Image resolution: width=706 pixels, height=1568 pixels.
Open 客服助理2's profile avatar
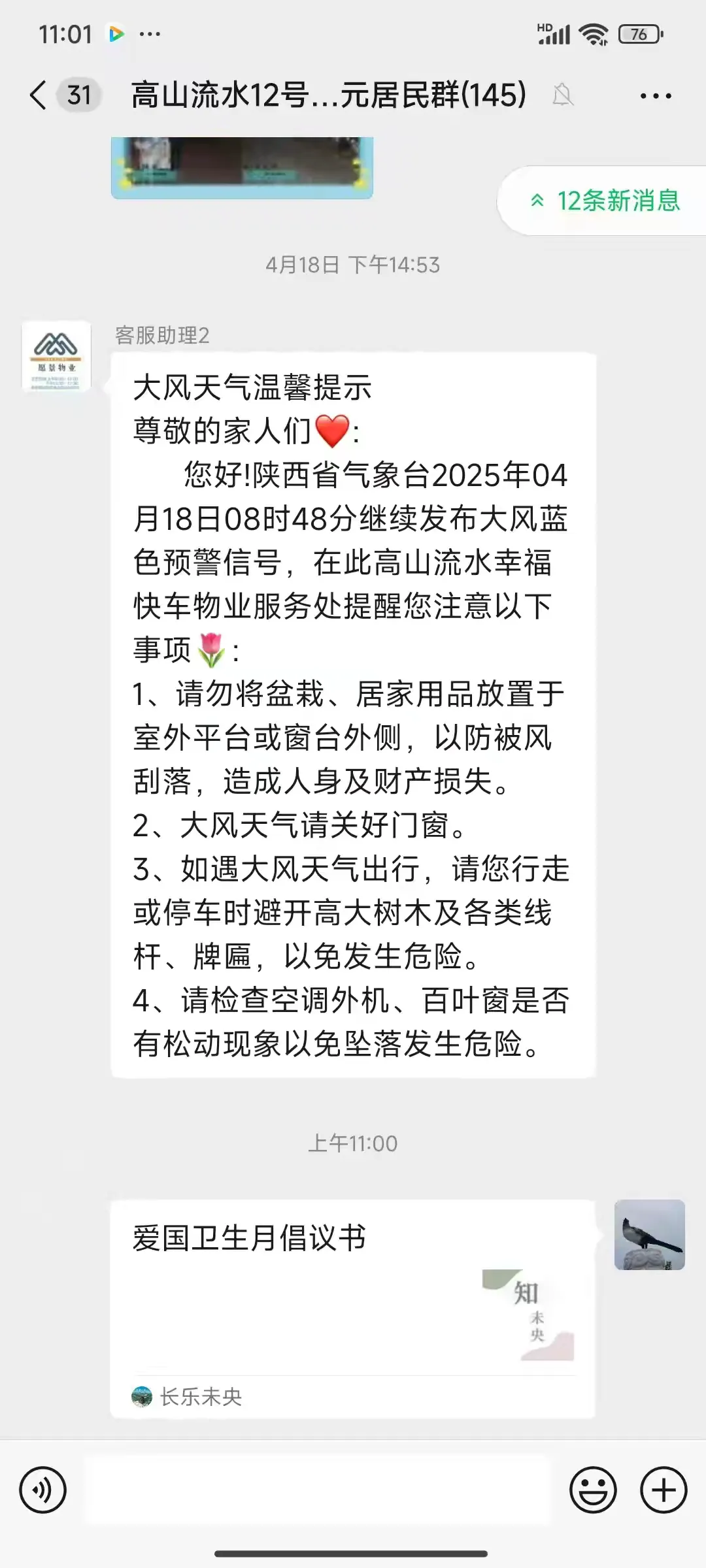coord(56,356)
